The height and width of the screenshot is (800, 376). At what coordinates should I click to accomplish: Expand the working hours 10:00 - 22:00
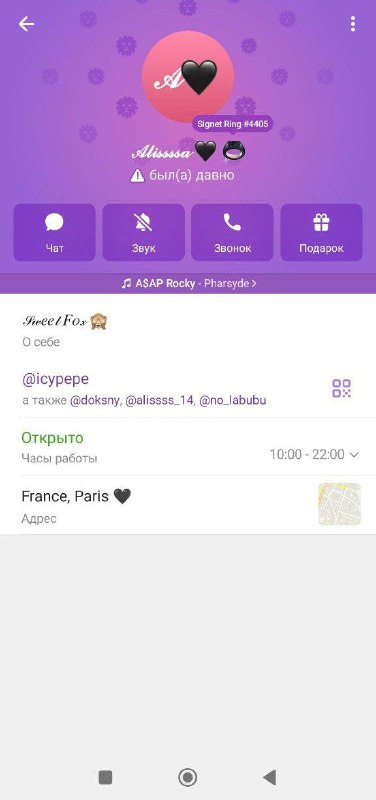314,454
